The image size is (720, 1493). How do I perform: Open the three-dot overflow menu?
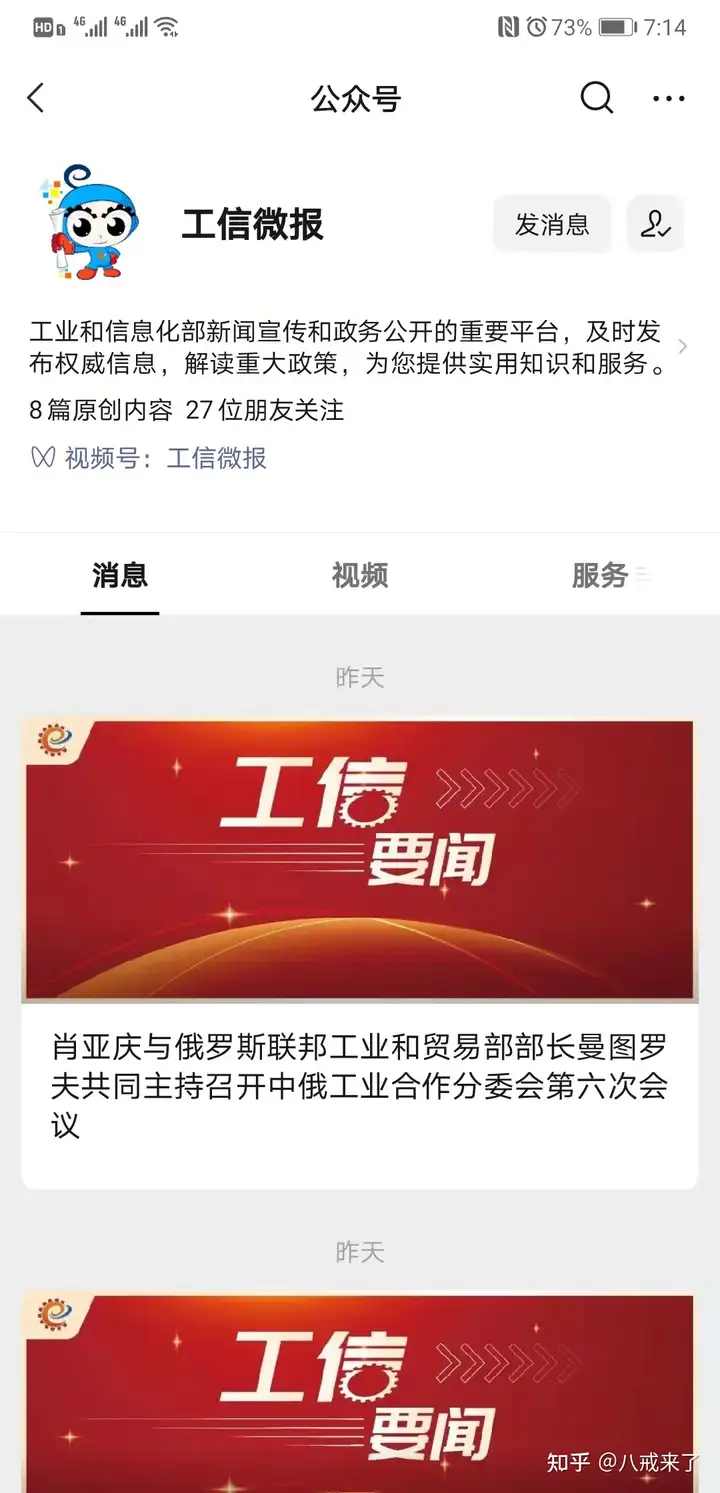point(668,98)
